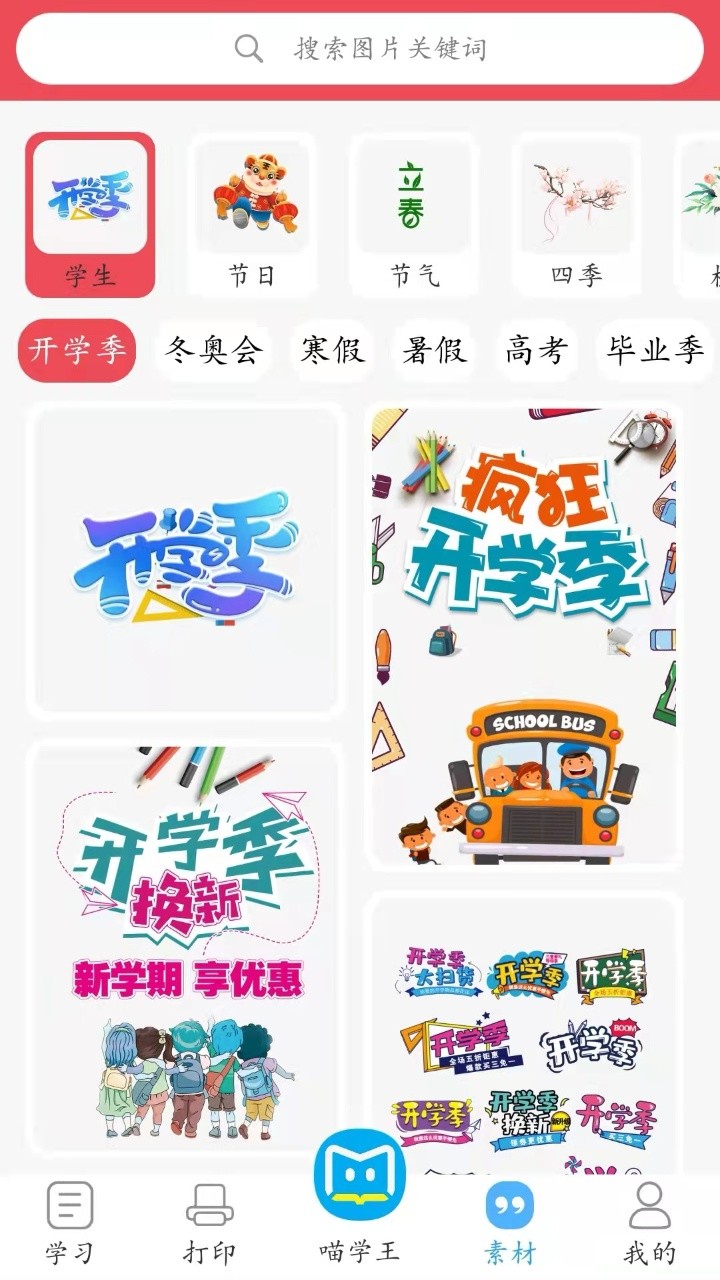Enable the 暑假 summer vacation filter
Image resolution: width=720 pixels, height=1280 pixels.
point(433,352)
